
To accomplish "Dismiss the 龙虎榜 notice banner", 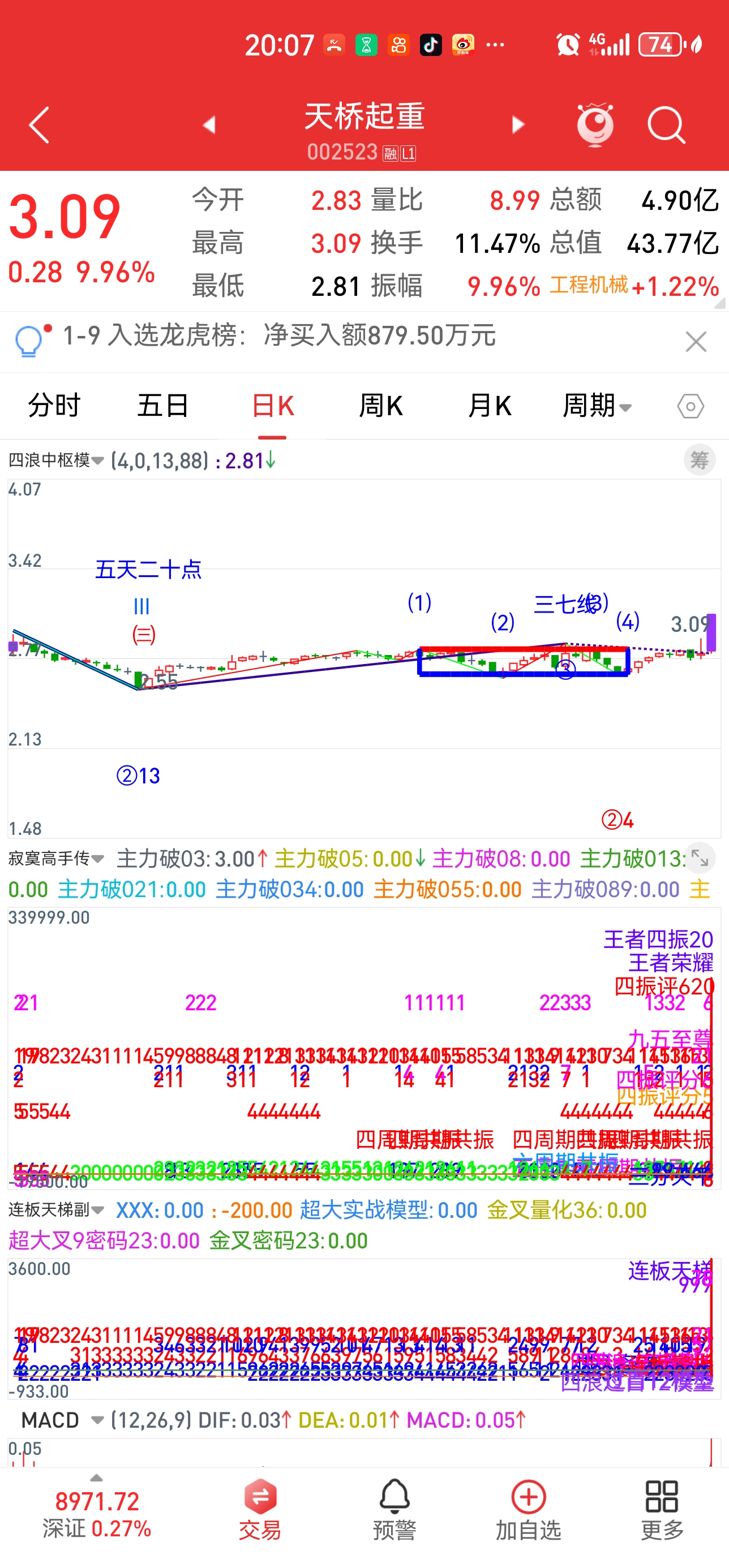I will pyautogui.click(x=696, y=342).
